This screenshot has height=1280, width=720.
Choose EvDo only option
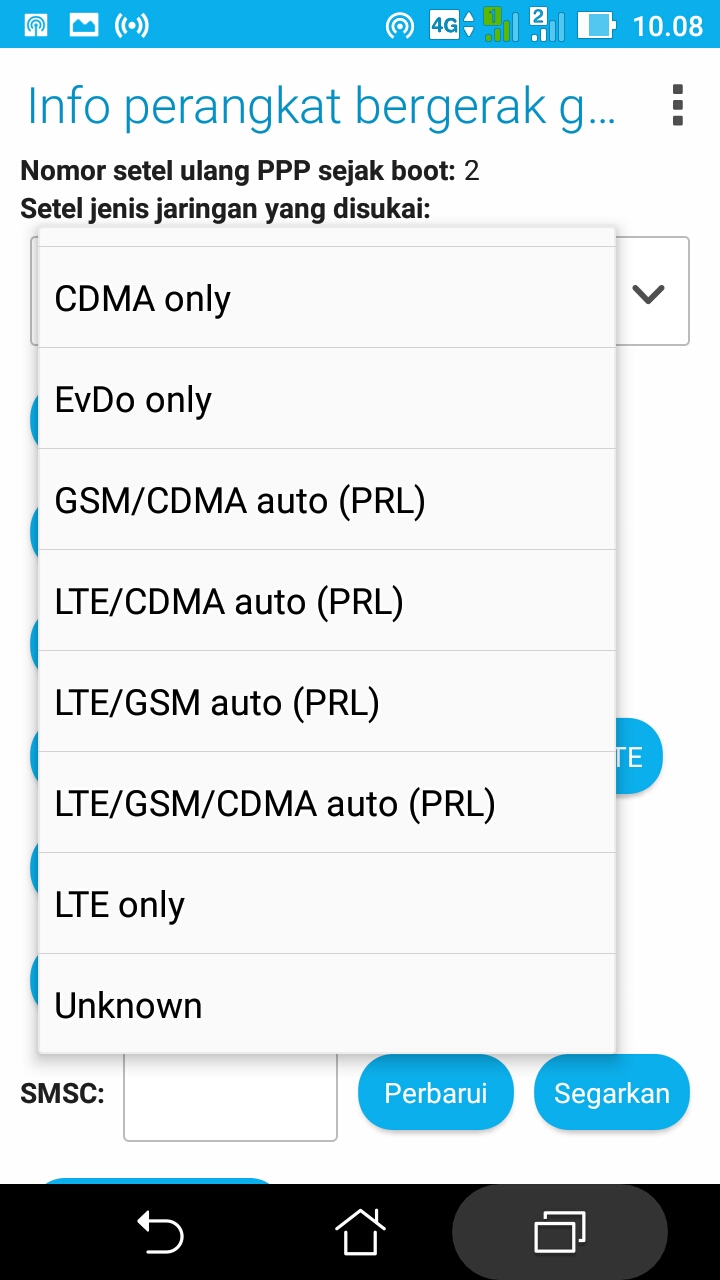326,399
